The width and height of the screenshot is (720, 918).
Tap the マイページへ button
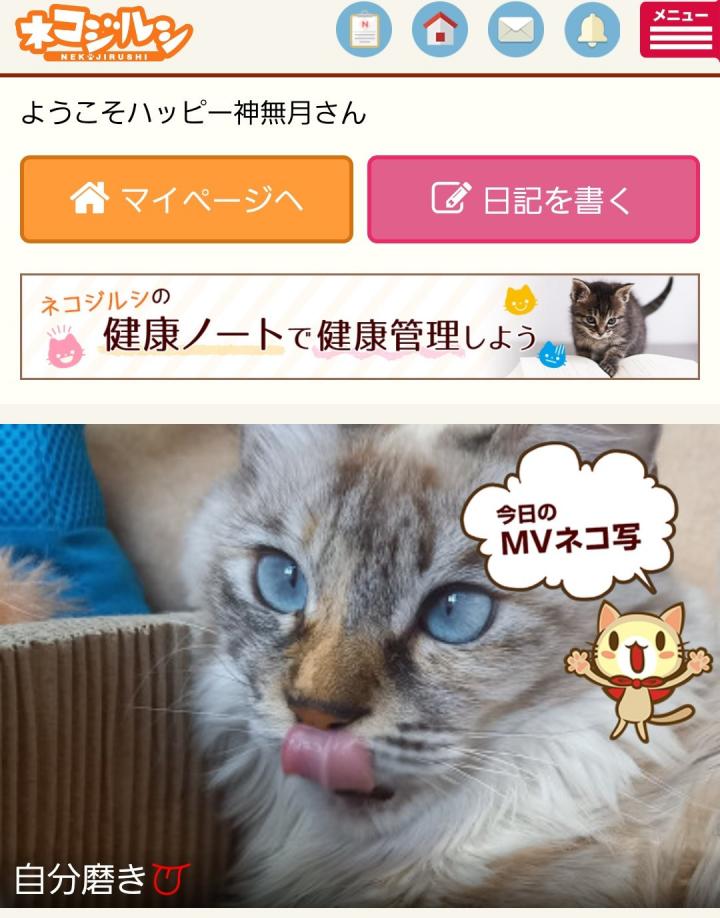click(x=187, y=199)
